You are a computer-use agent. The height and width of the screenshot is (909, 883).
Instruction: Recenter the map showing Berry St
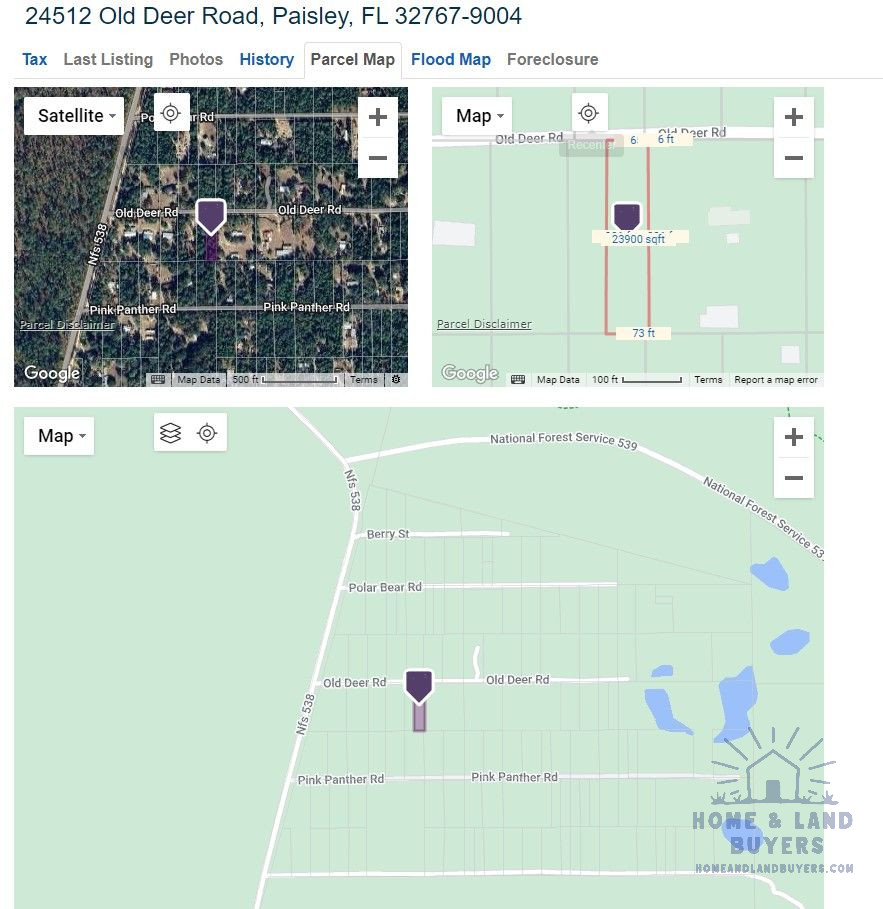click(x=207, y=433)
